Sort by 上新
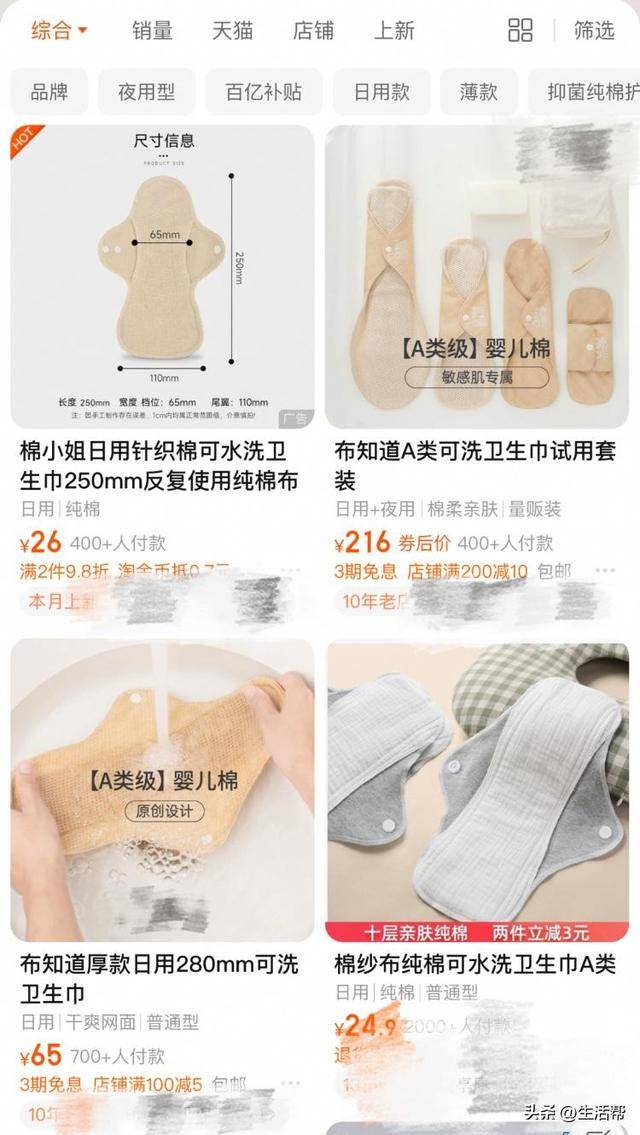640x1135 pixels. [x=394, y=30]
